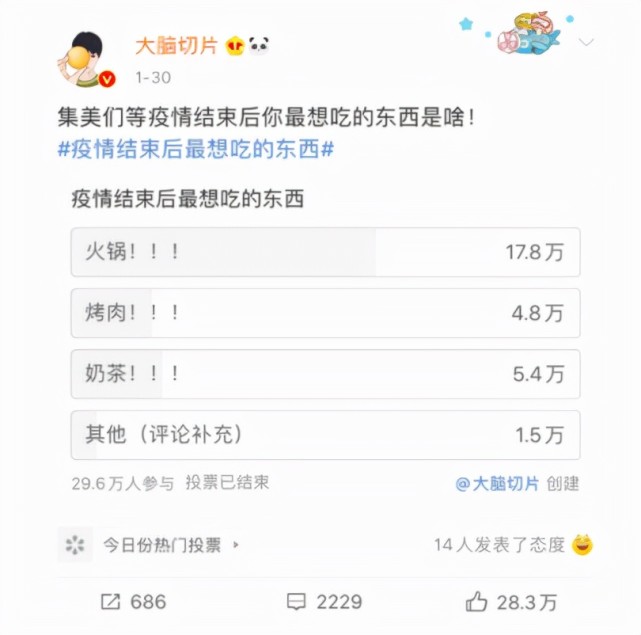Open the @大脑切片 poll creator link

click(x=497, y=483)
